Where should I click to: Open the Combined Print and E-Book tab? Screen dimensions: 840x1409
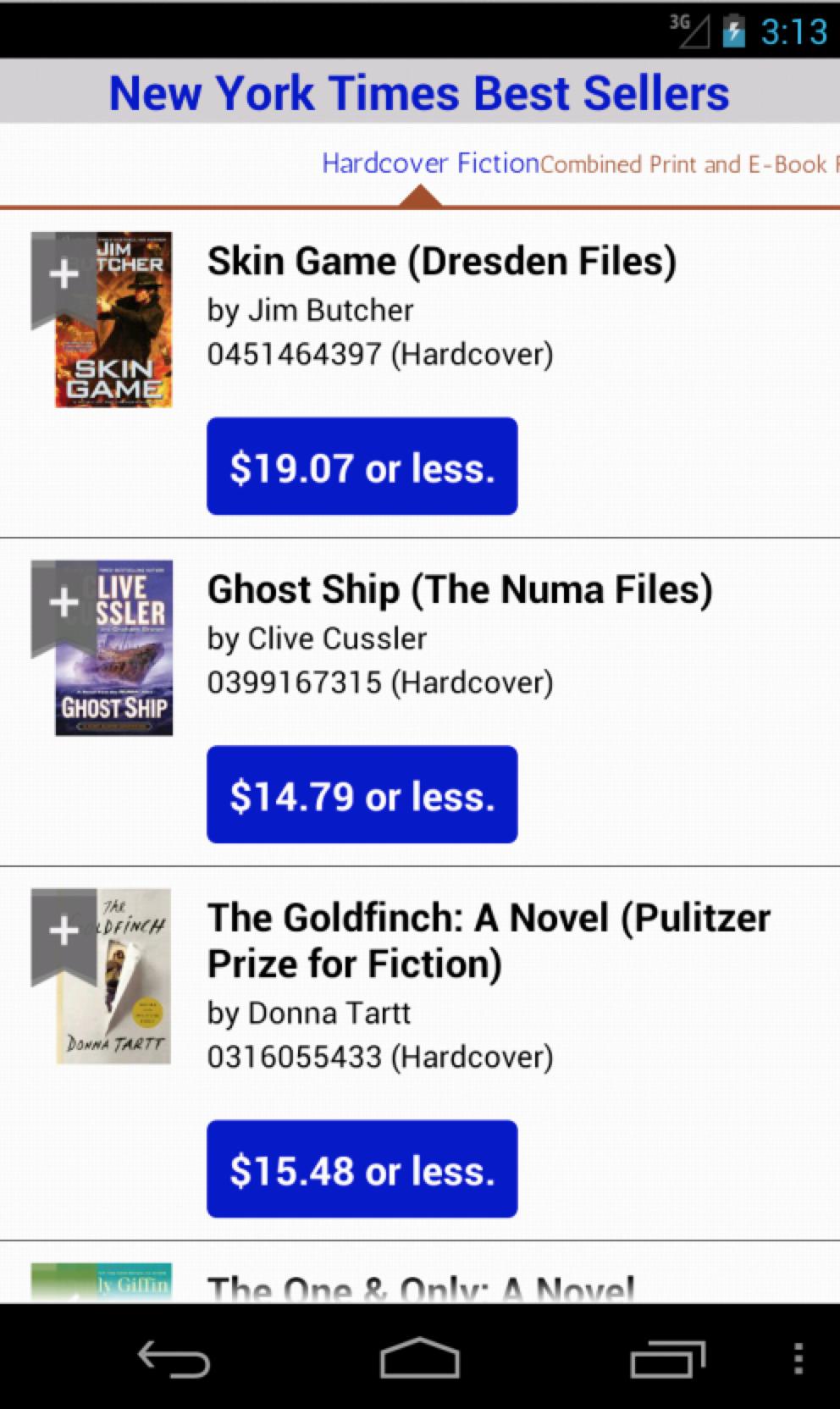click(x=688, y=164)
